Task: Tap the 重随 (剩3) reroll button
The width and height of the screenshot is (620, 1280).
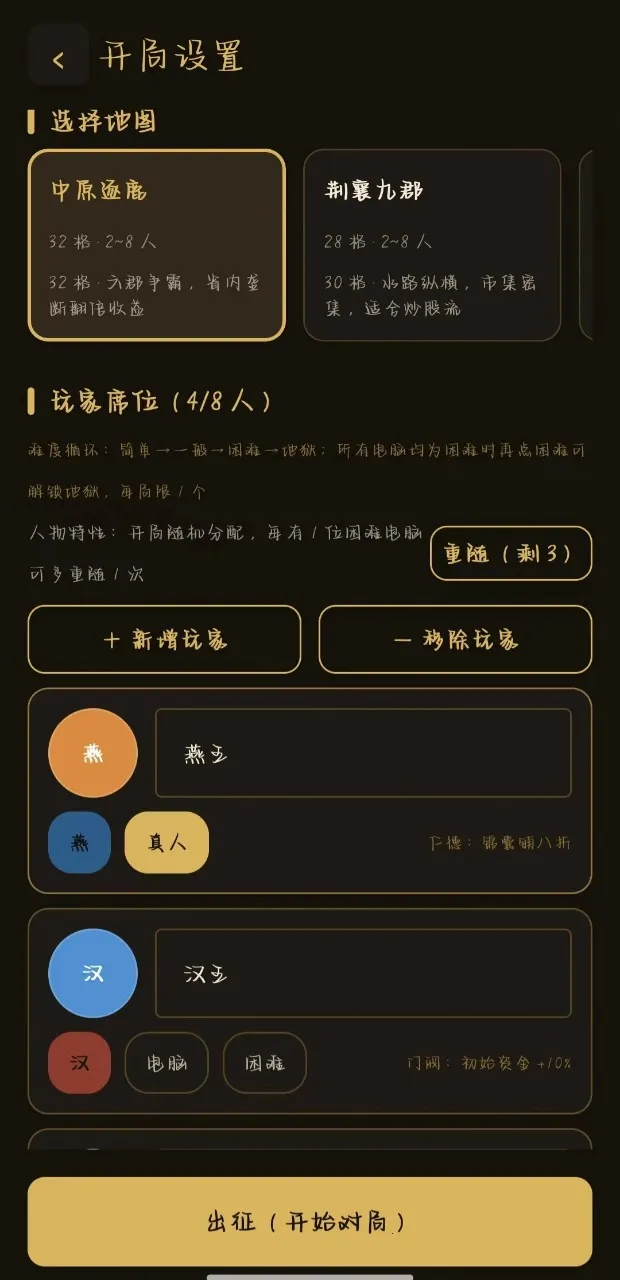Action: 511,553
